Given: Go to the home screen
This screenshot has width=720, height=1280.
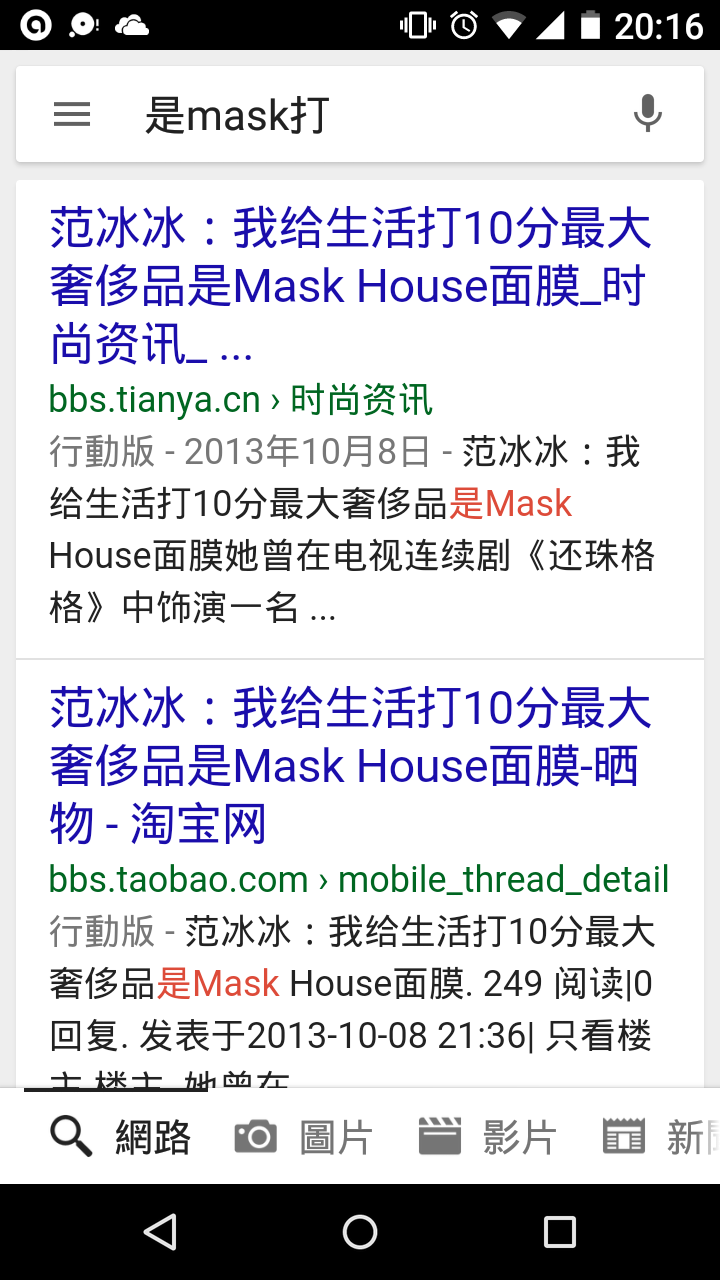Looking at the screenshot, I should pos(360,1232).
